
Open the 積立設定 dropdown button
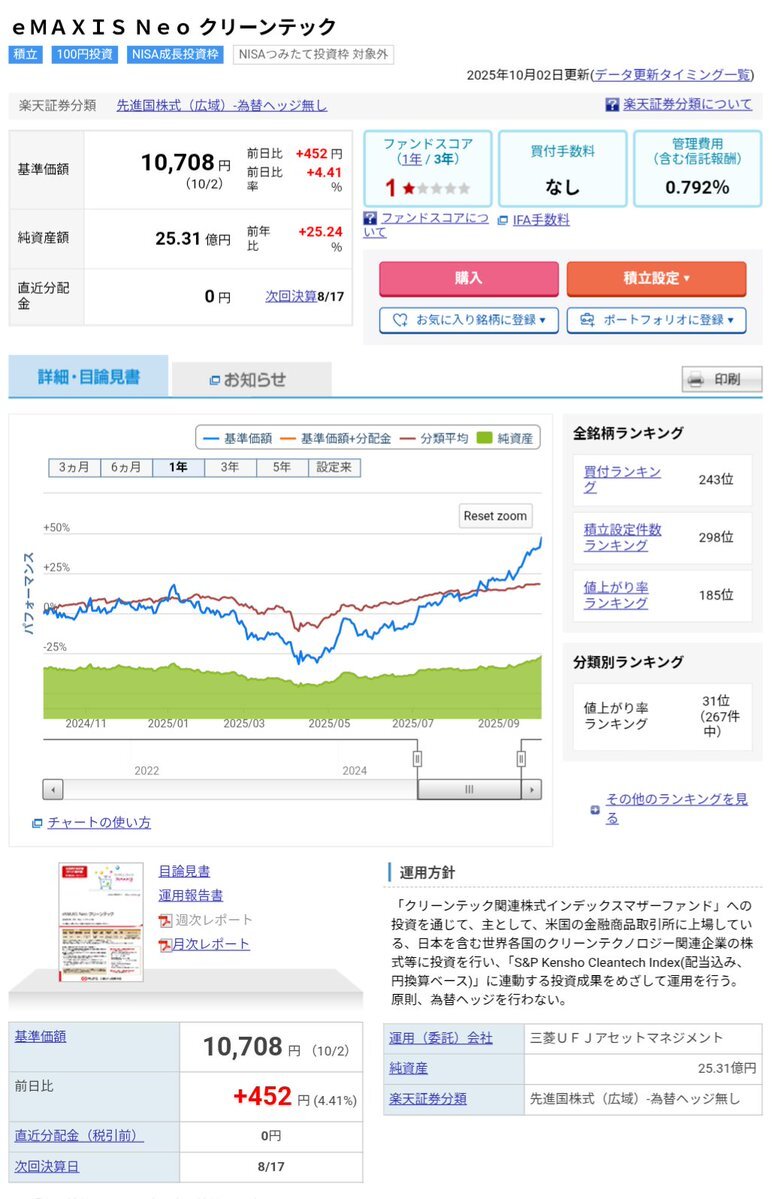pos(656,278)
